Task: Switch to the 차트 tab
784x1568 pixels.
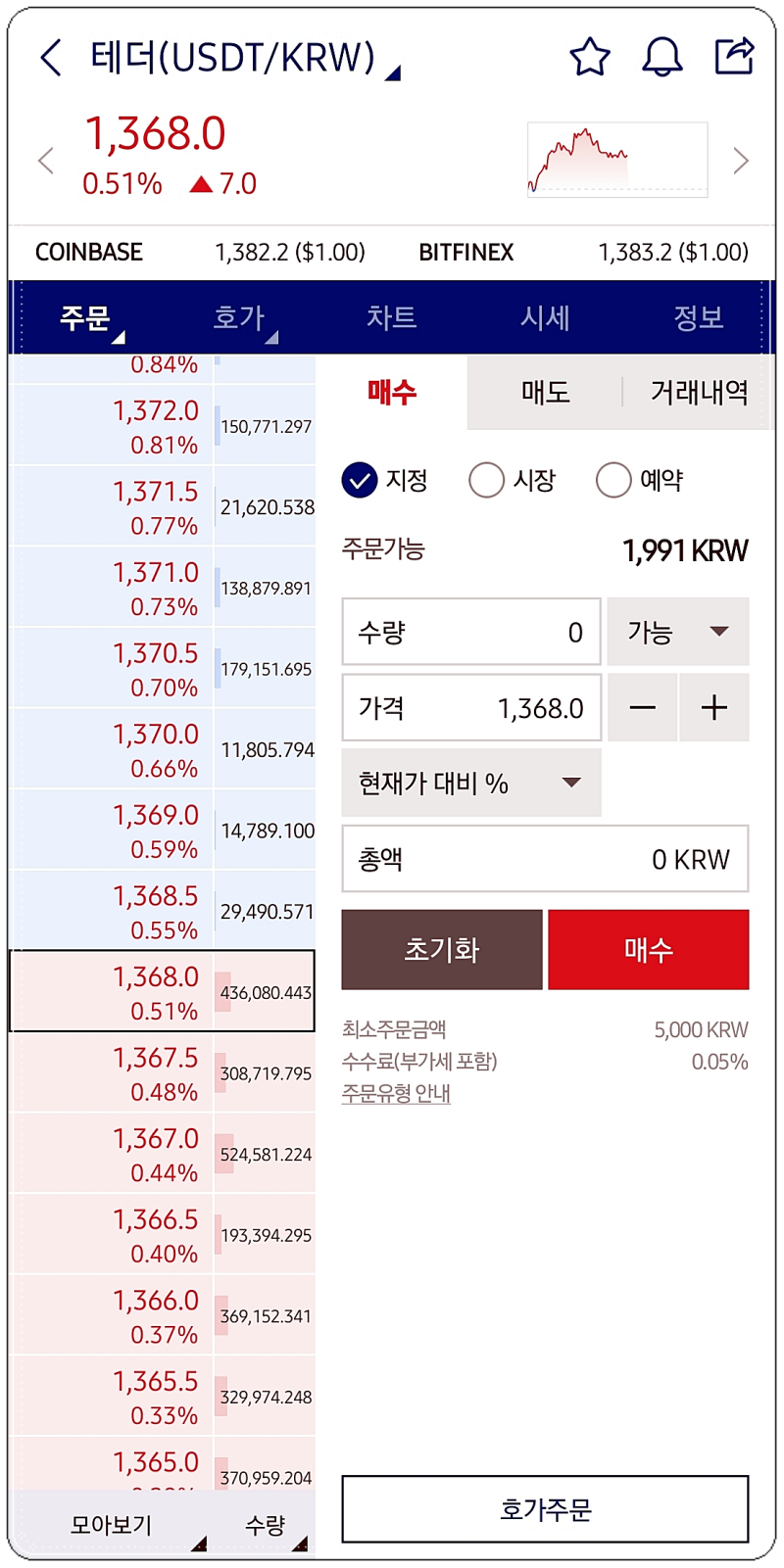Action: (392, 317)
